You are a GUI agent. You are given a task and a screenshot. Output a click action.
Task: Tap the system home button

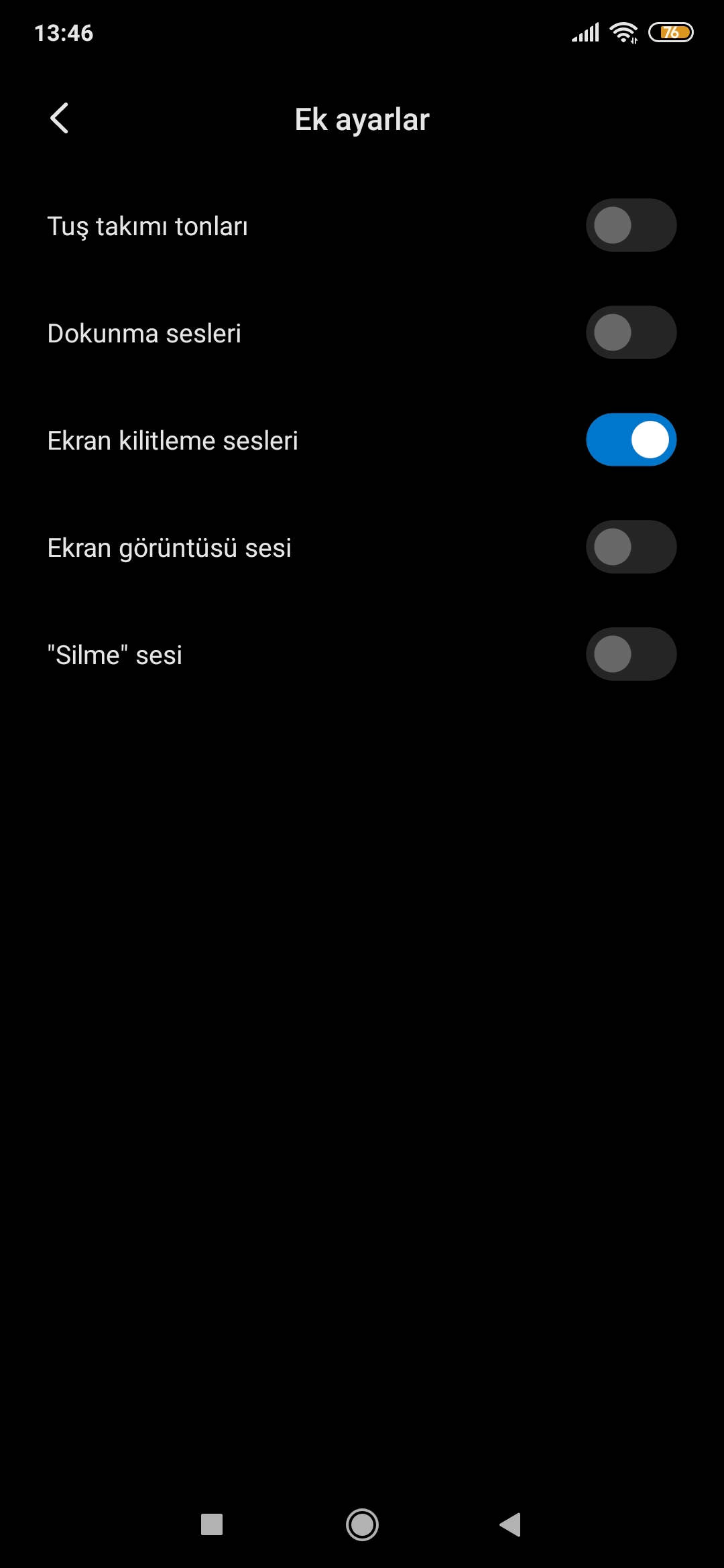pos(362,1524)
